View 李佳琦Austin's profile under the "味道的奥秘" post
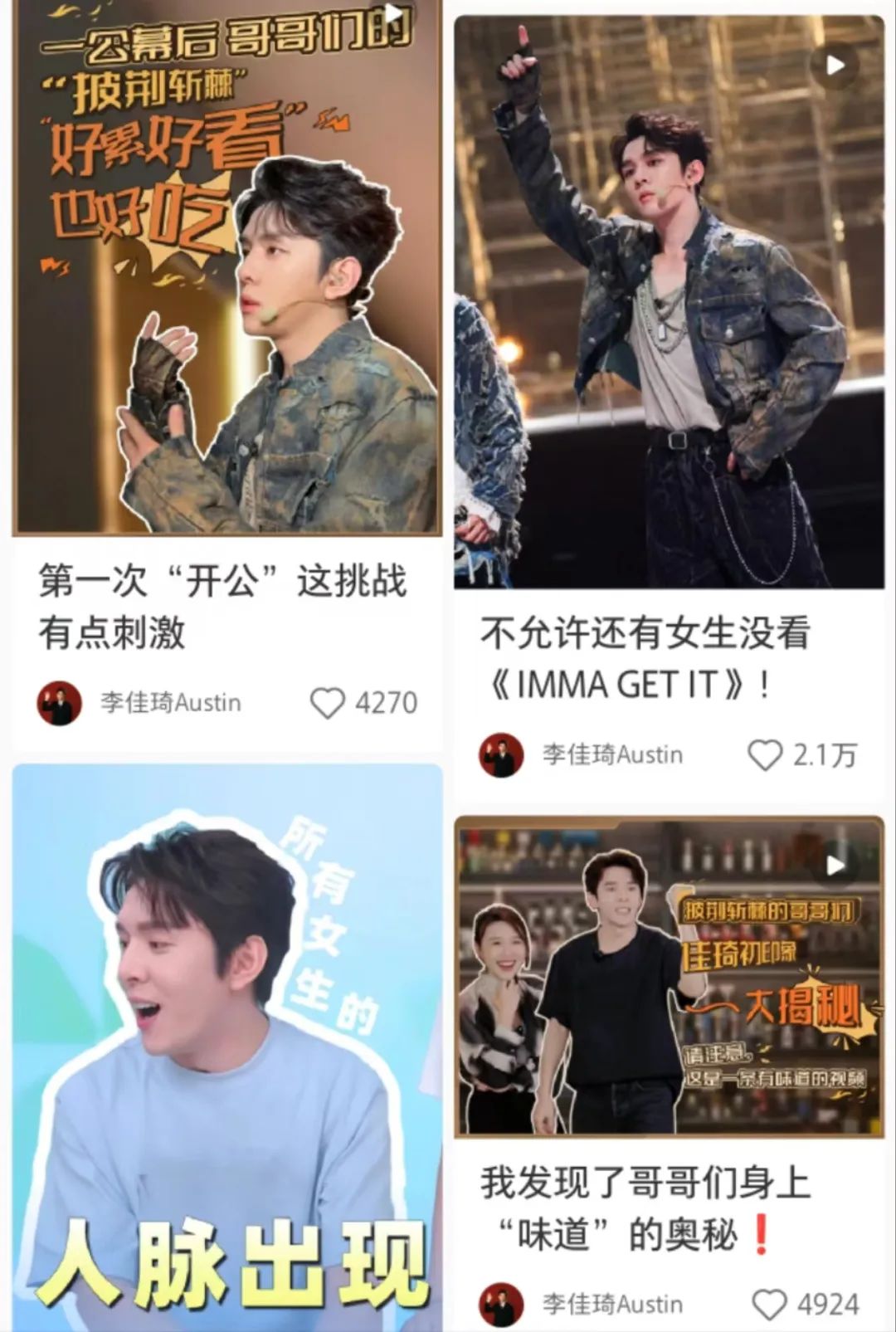The height and width of the screenshot is (1332, 896). point(501,1304)
